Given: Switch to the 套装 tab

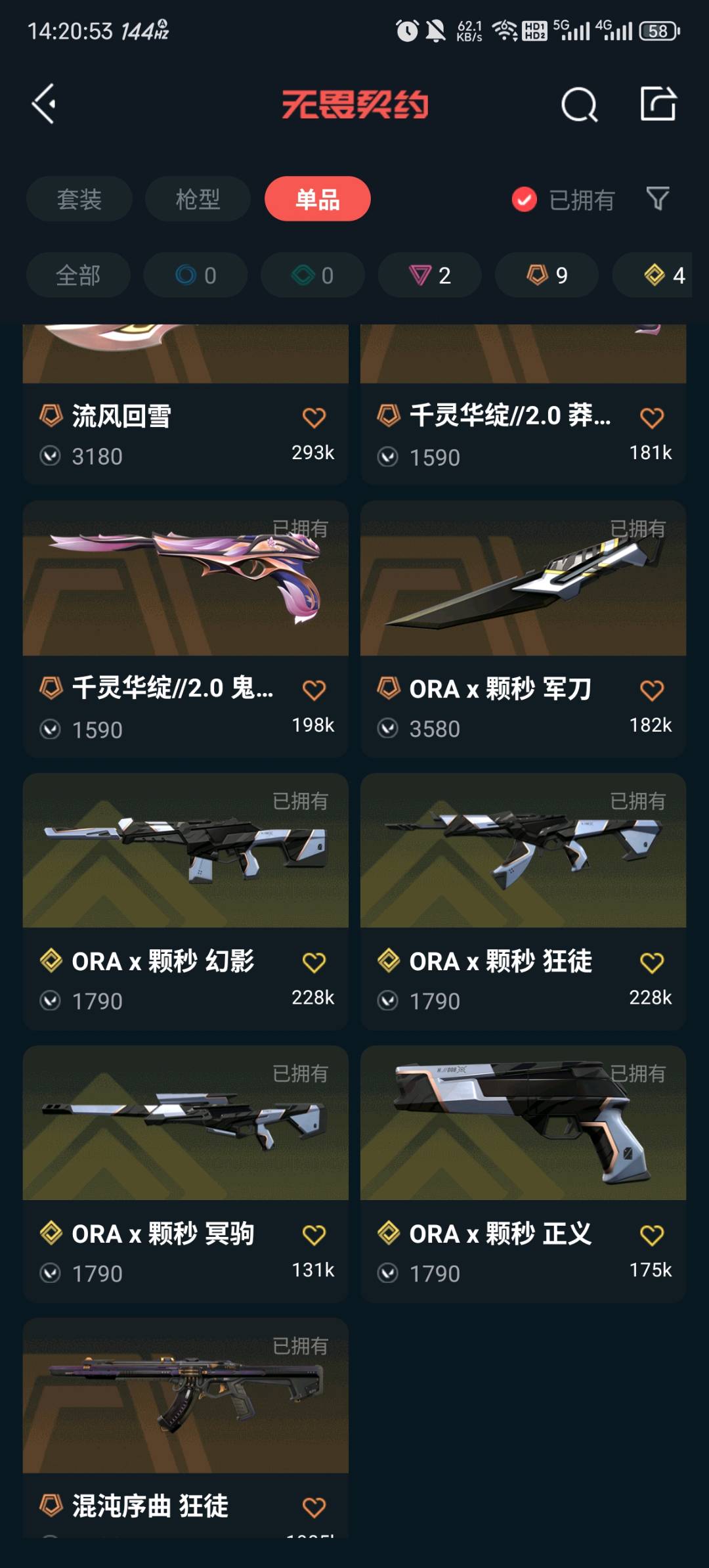Looking at the screenshot, I should (79, 199).
